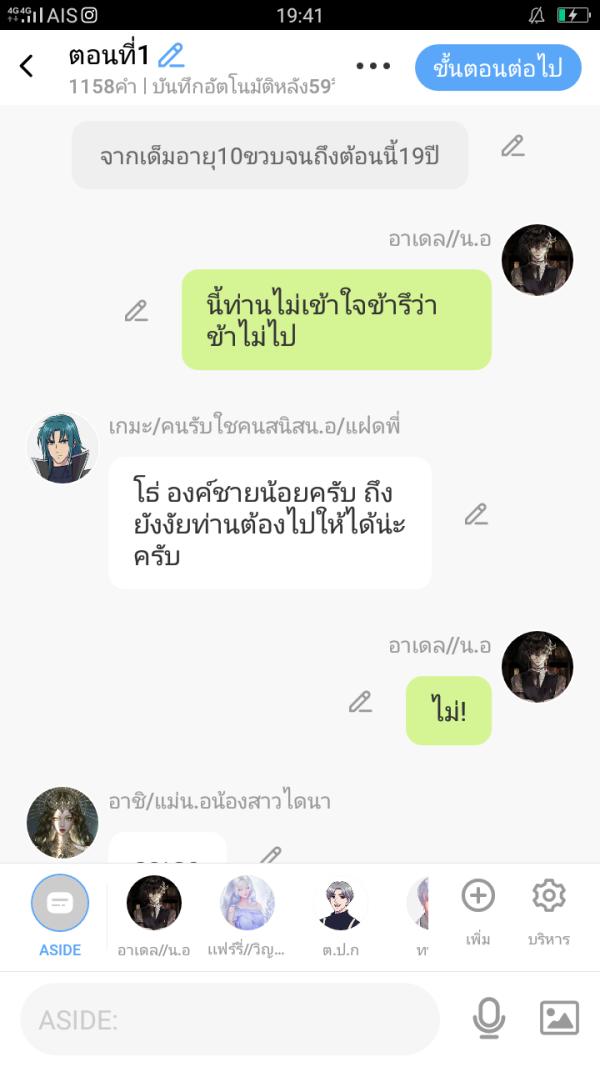Select the ASIDE narrator option
The image size is (600, 1067).
pyautogui.click(x=60, y=913)
